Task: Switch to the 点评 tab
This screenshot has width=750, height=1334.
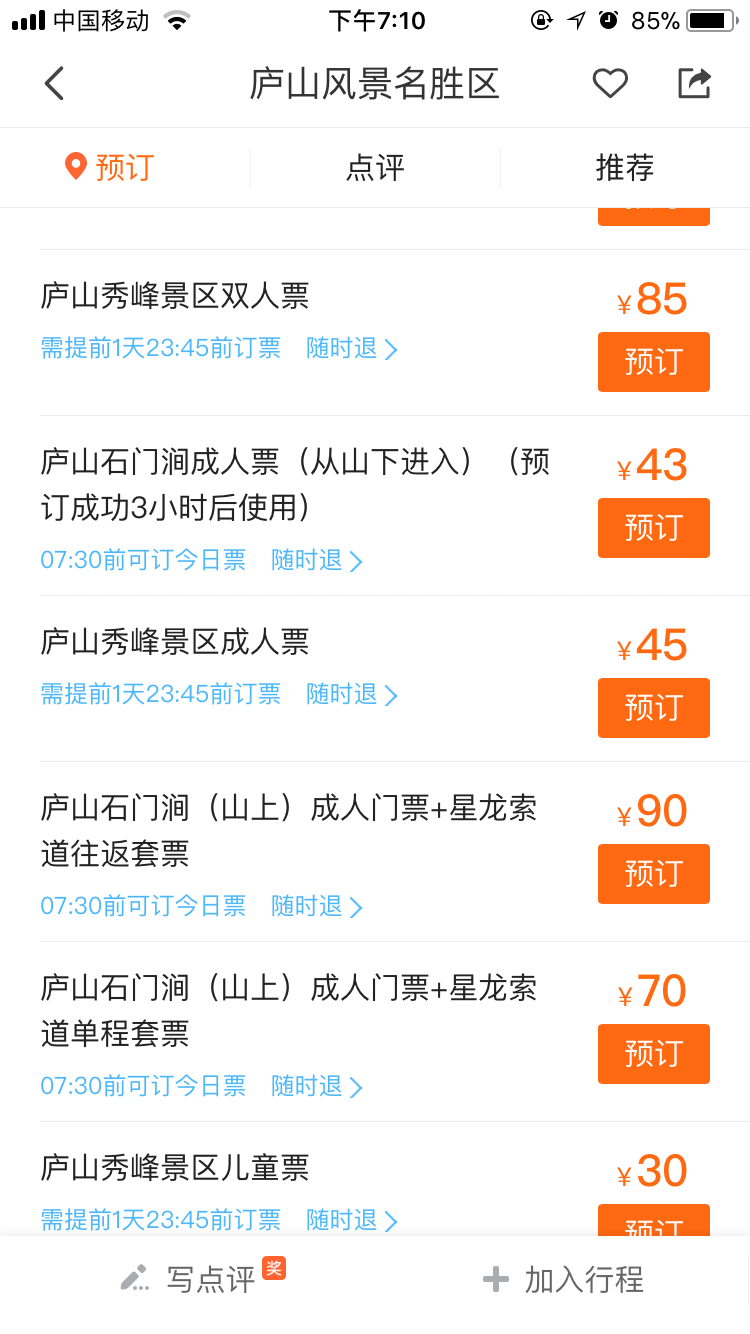Action: click(x=375, y=167)
